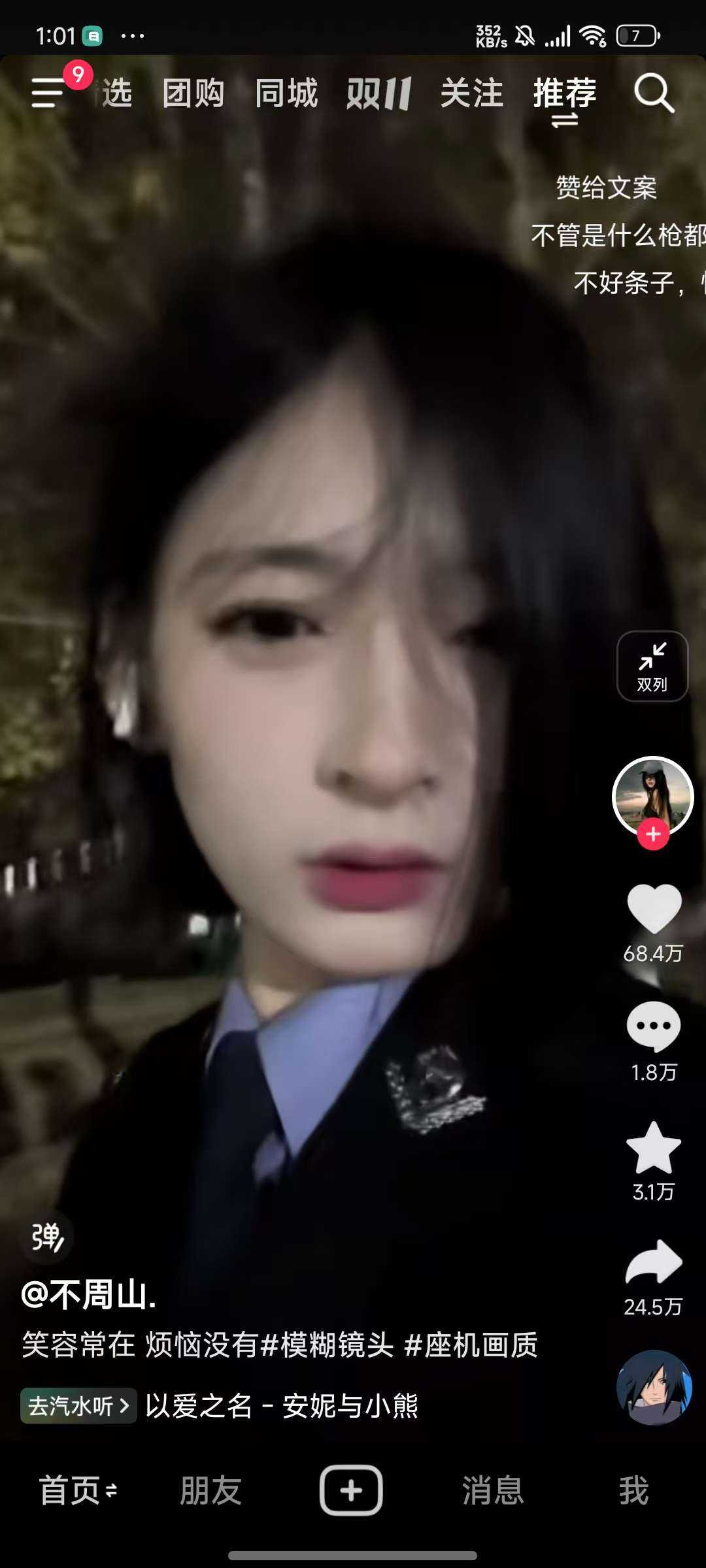Switch to the 关注 tab
Screen dimensions: 706x1568
pos(471,93)
